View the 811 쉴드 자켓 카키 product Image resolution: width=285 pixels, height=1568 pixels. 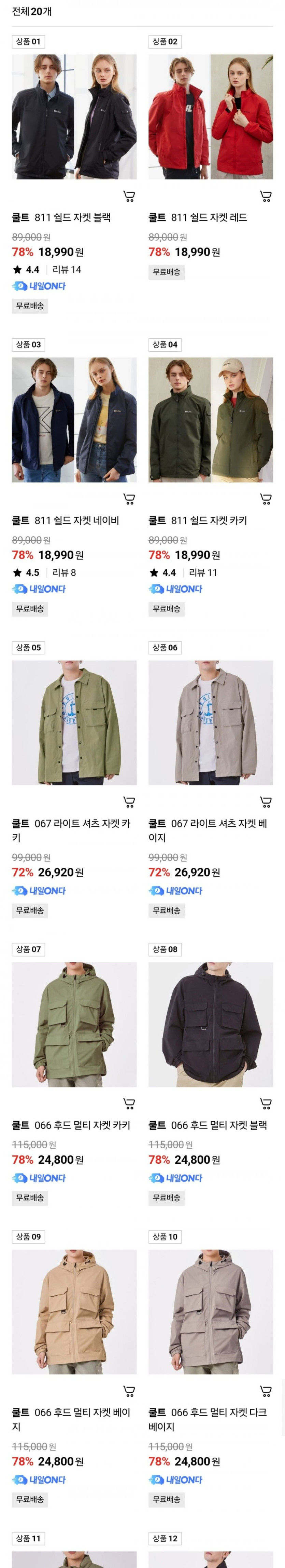pos(210,419)
